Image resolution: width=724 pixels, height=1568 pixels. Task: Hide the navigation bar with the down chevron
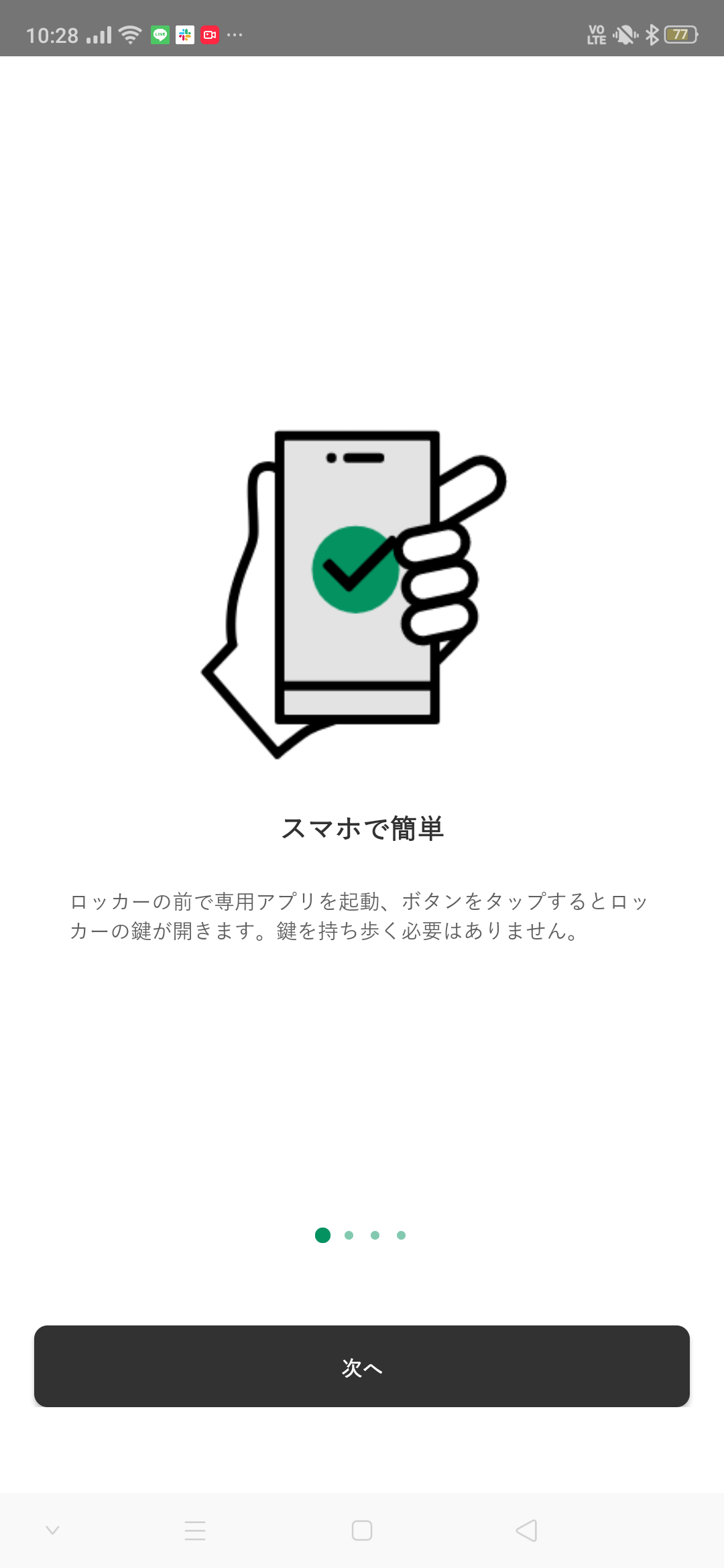pos(53,1530)
